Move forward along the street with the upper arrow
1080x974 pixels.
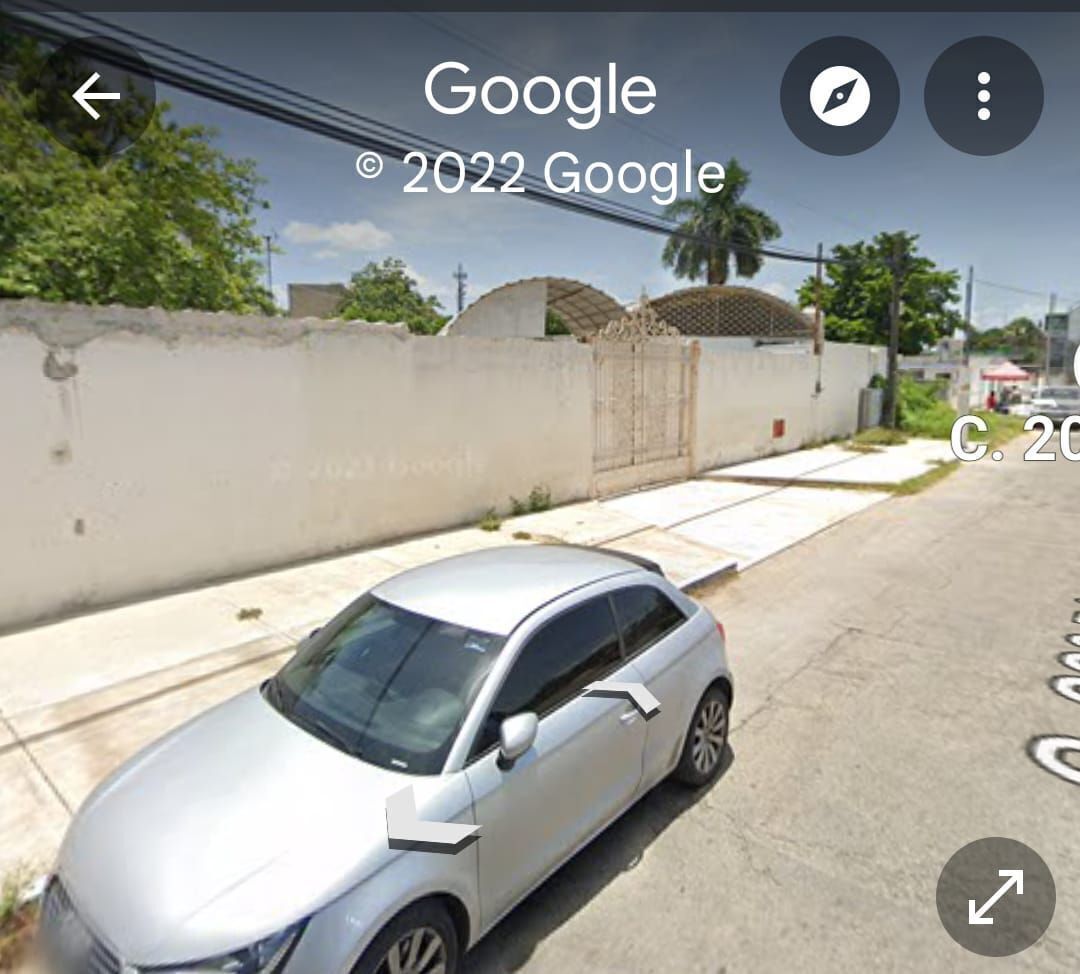[x=622, y=697]
